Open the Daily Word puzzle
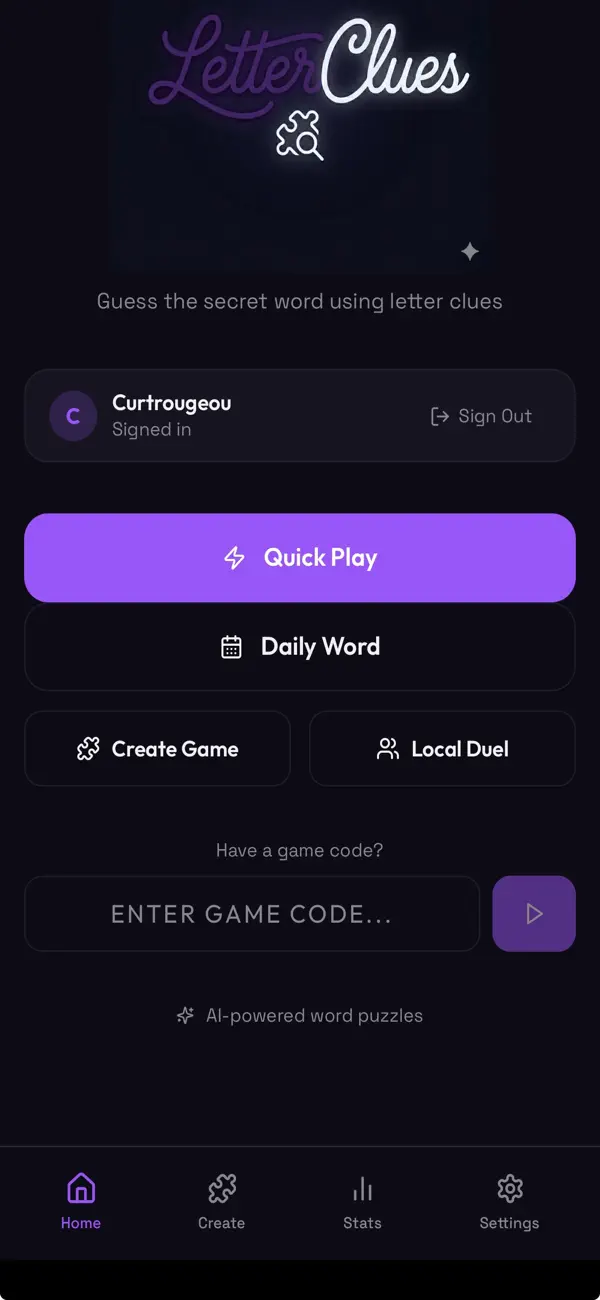This screenshot has width=600, height=1300. (300, 647)
